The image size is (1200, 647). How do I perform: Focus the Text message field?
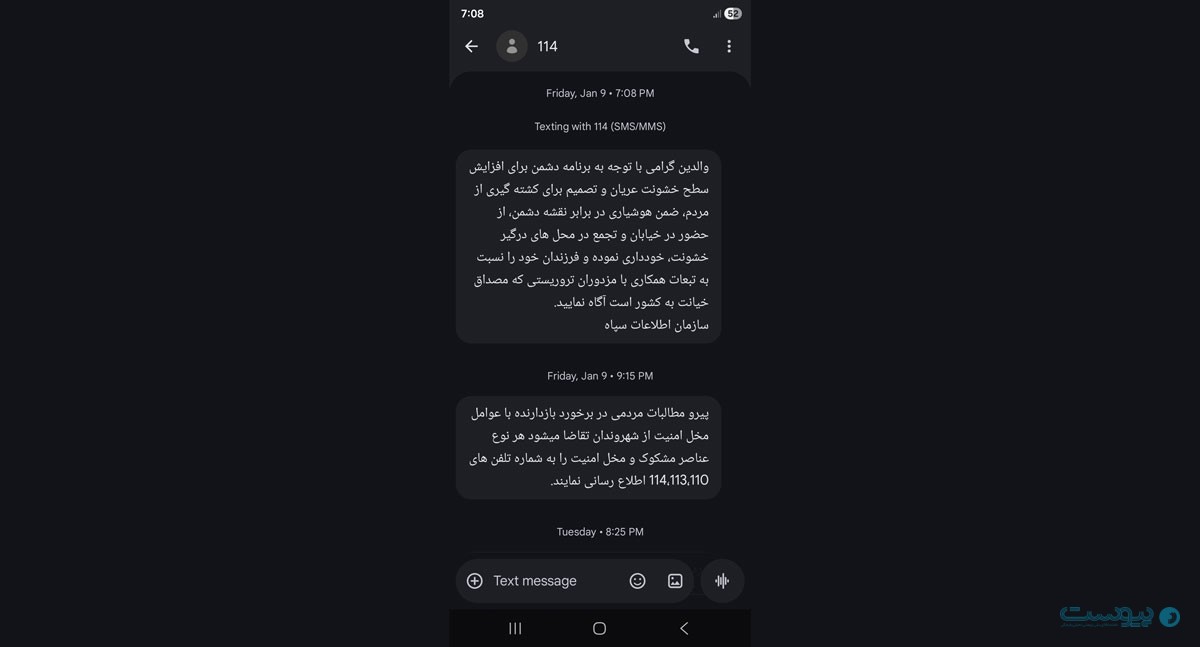point(550,581)
